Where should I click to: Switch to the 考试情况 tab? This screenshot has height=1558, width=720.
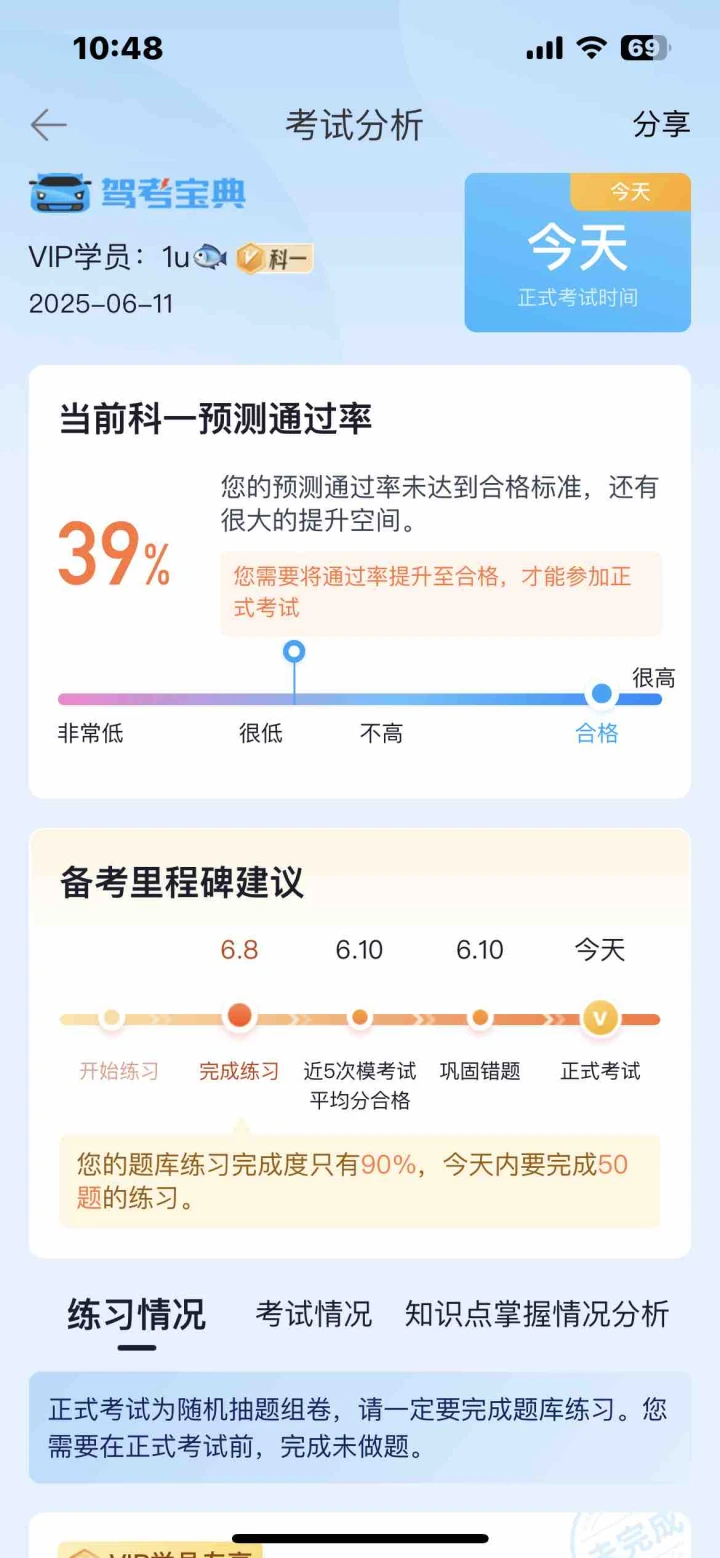pos(313,1313)
